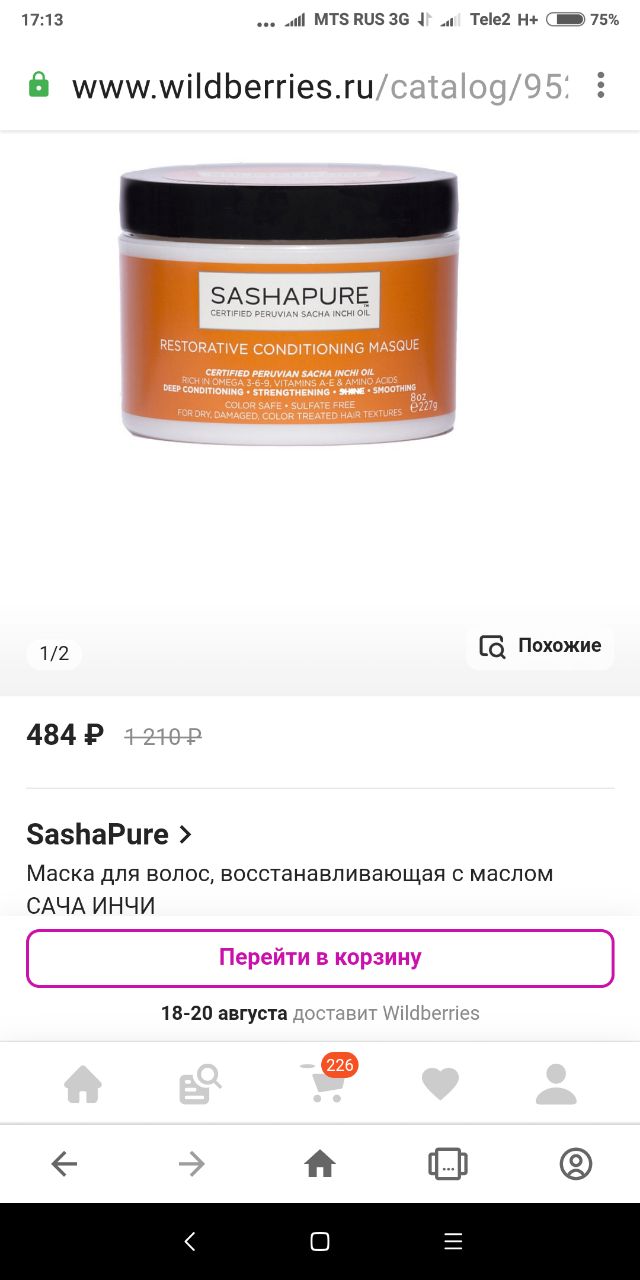Image resolution: width=640 pixels, height=1280 pixels.
Task: Open the Wildberries home tab
Action: pyautogui.click(x=83, y=1084)
